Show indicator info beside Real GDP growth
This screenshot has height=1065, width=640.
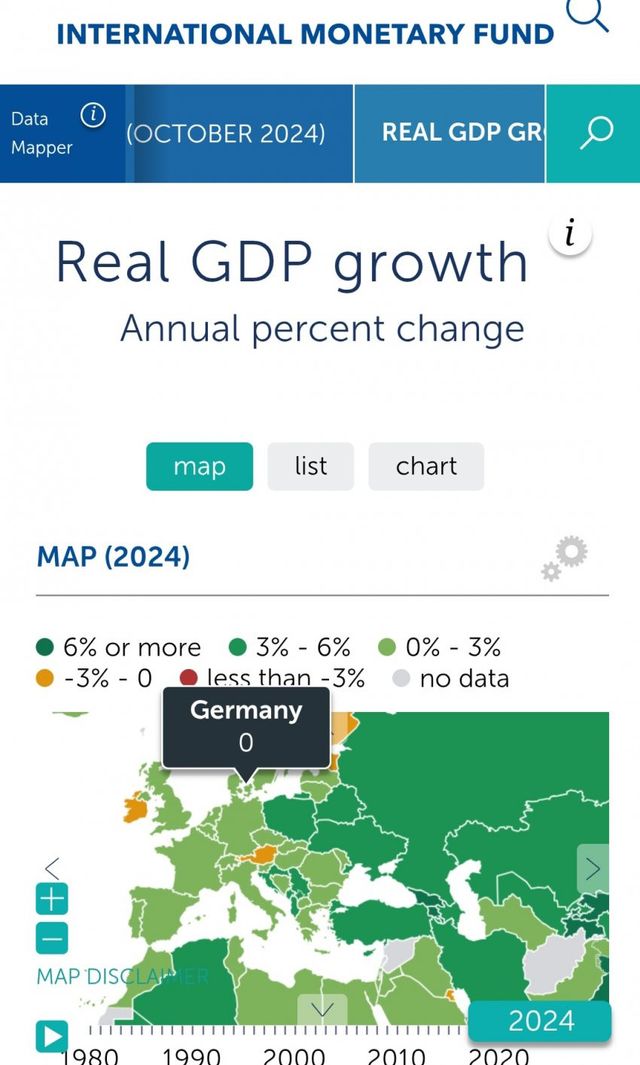[x=570, y=236]
